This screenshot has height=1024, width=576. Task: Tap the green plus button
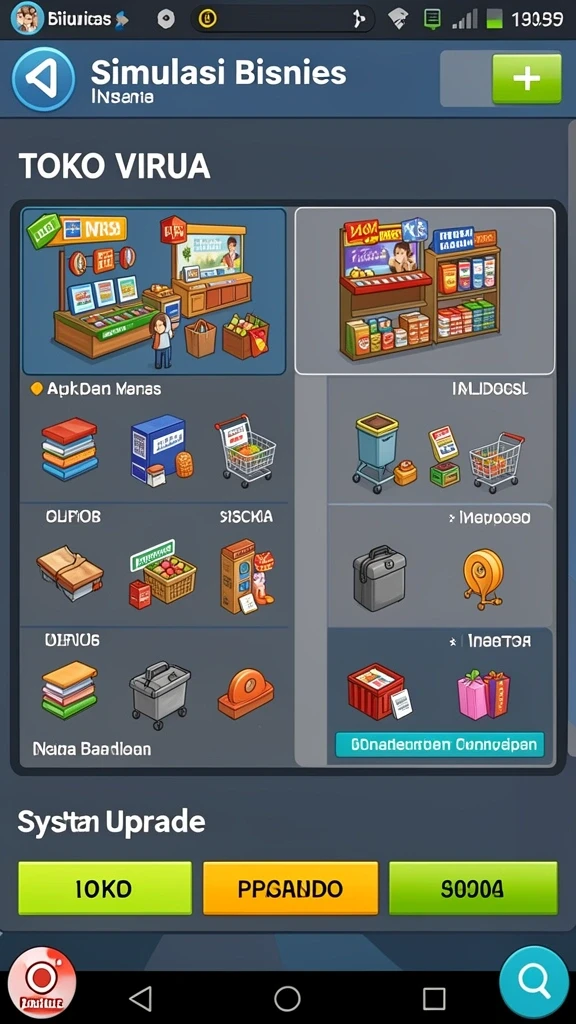tap(526, 79)
